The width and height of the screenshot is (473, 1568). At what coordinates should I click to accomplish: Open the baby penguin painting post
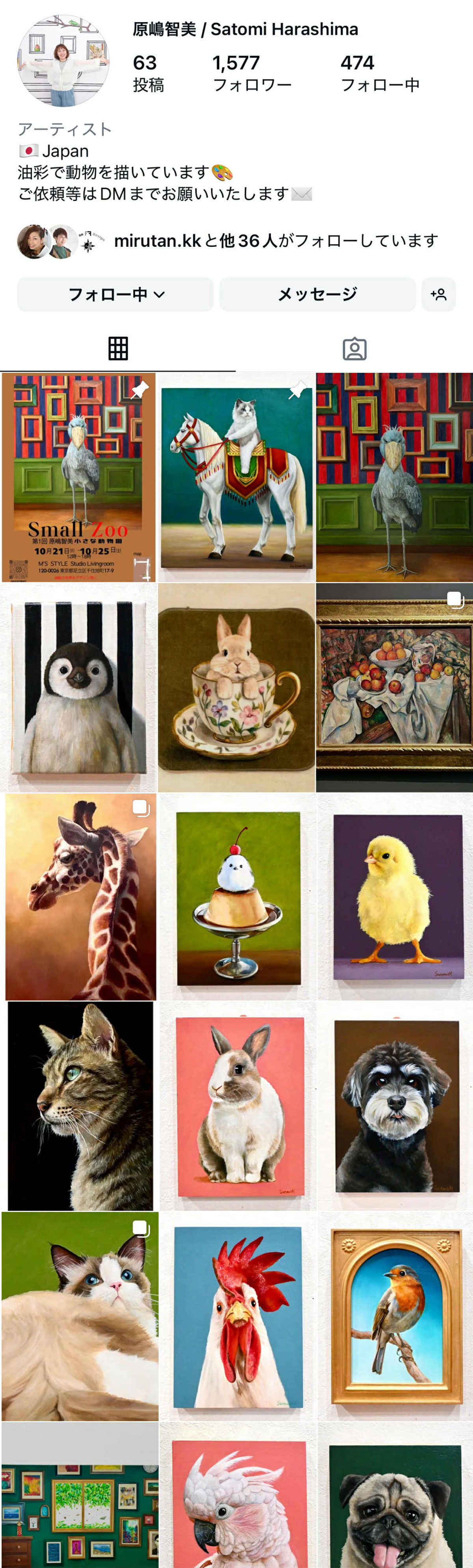pyautogui.click(x=78, y=688)
